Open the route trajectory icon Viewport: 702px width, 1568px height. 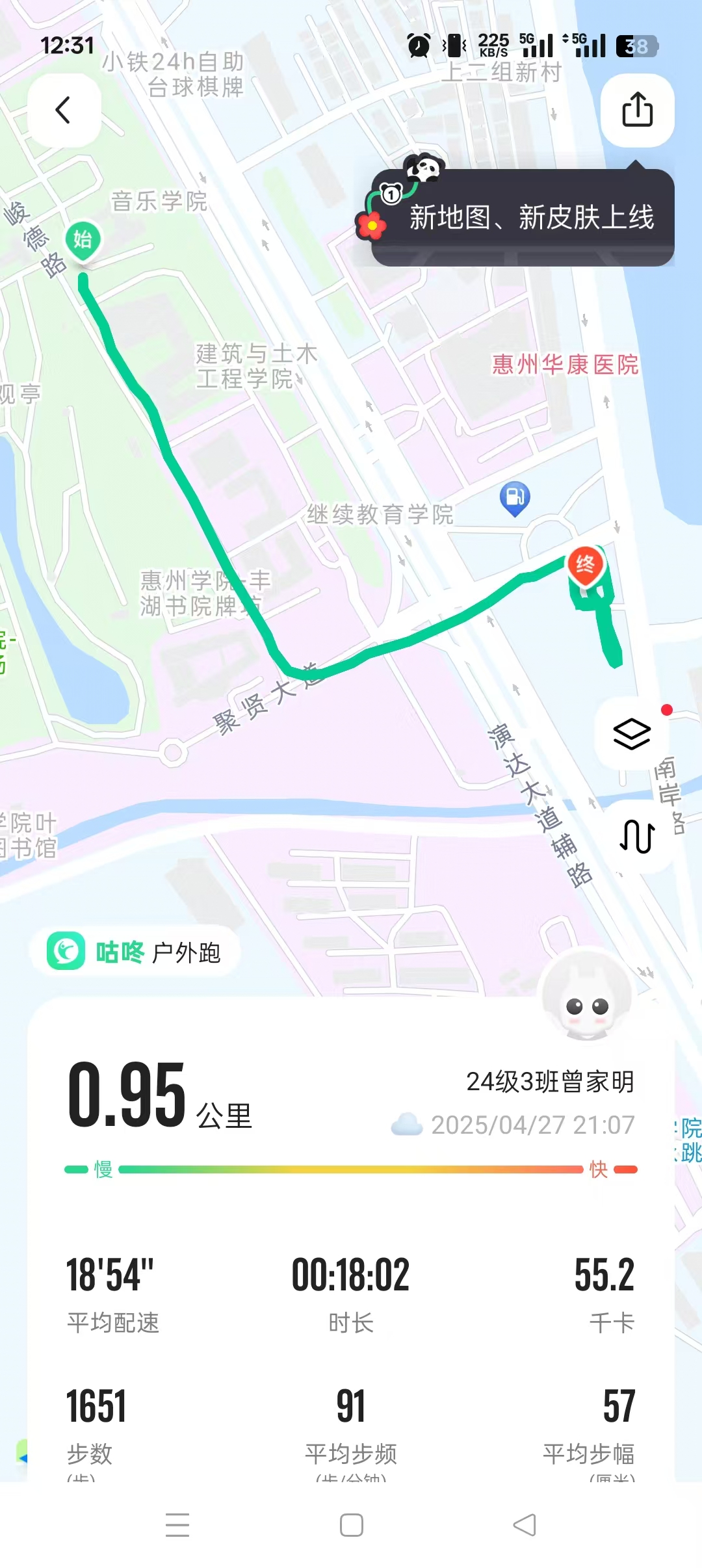636,836
